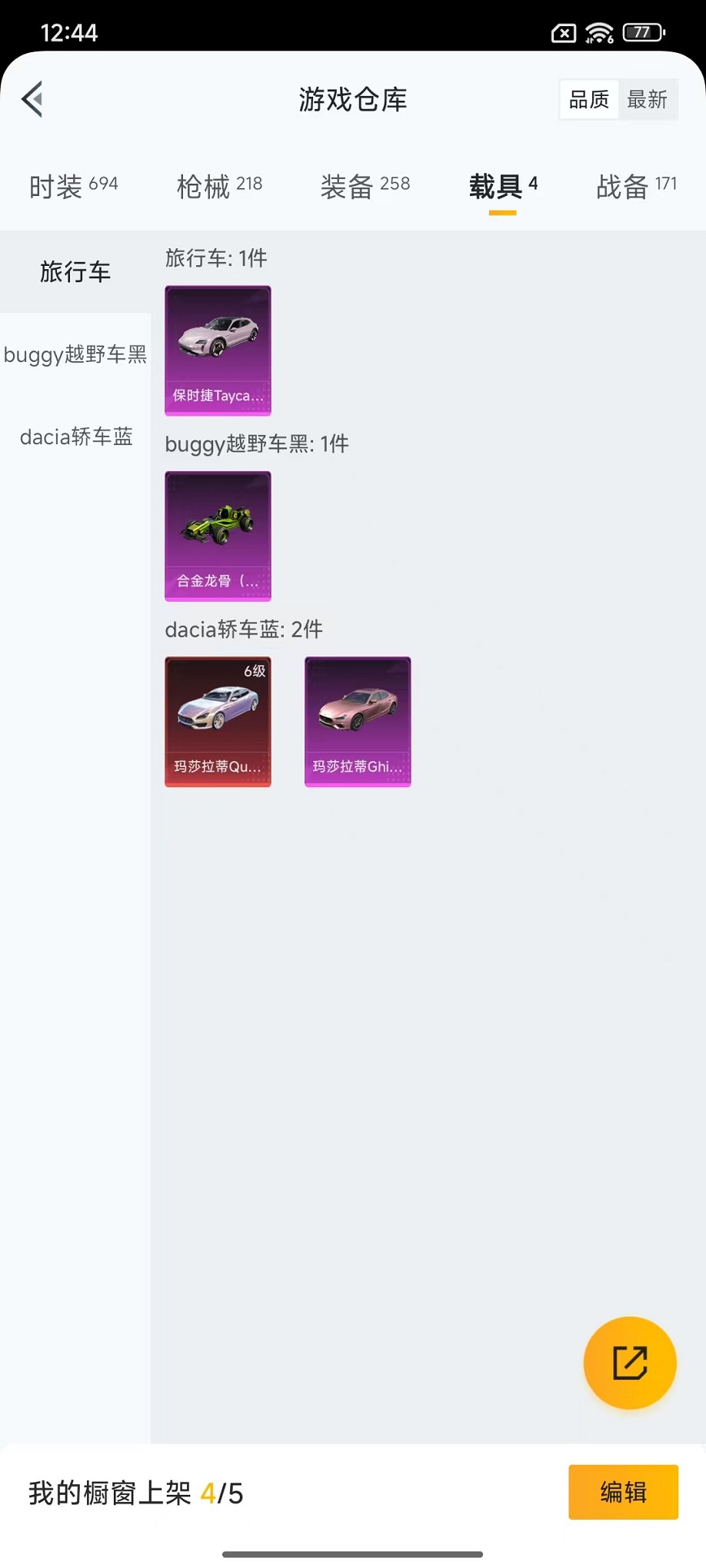The image size is (706, 1568).
Task: Switch to the 战备 tab
Action: (636, 186)
